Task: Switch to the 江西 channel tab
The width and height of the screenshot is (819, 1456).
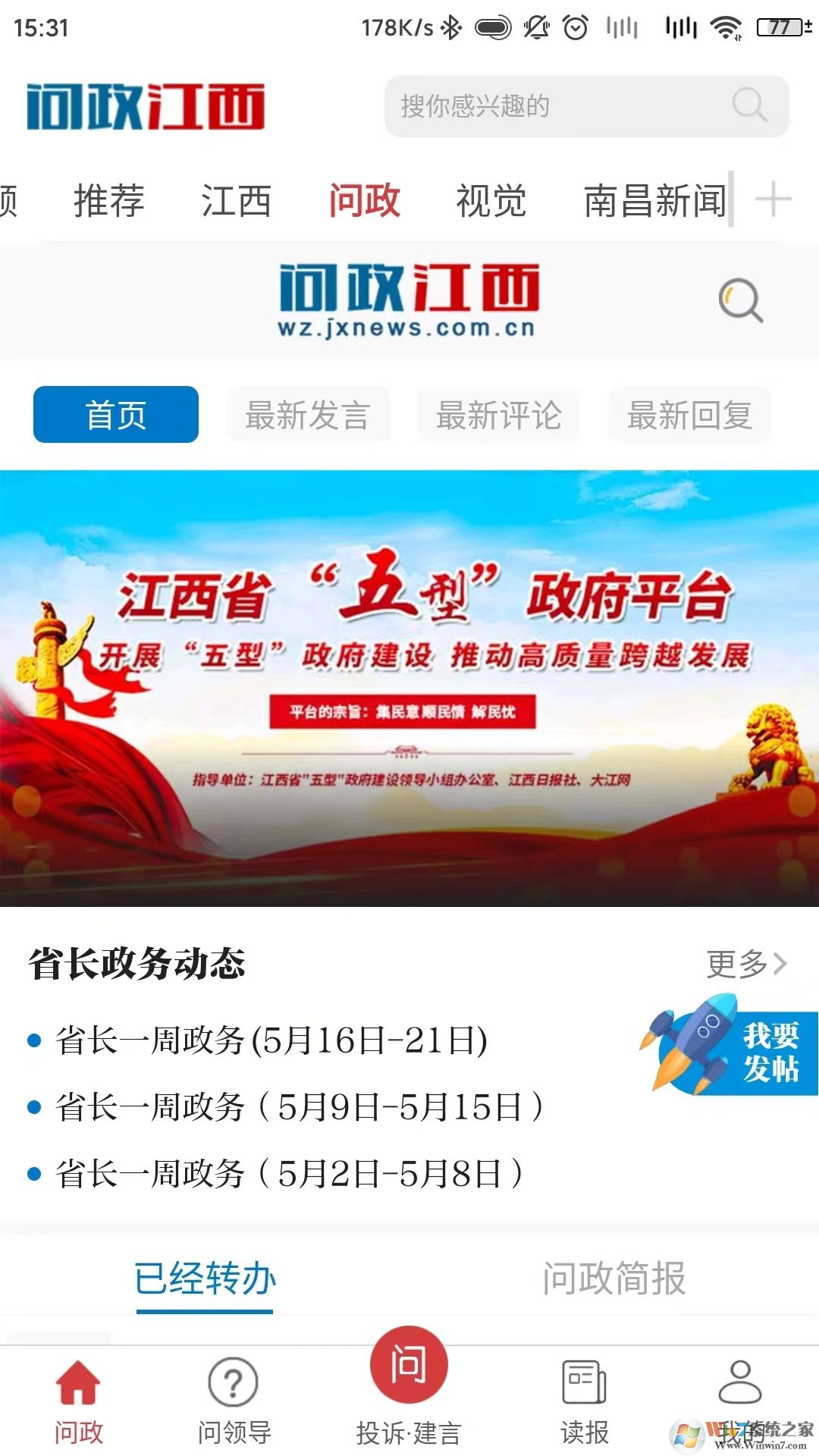Action: (236, 201)
